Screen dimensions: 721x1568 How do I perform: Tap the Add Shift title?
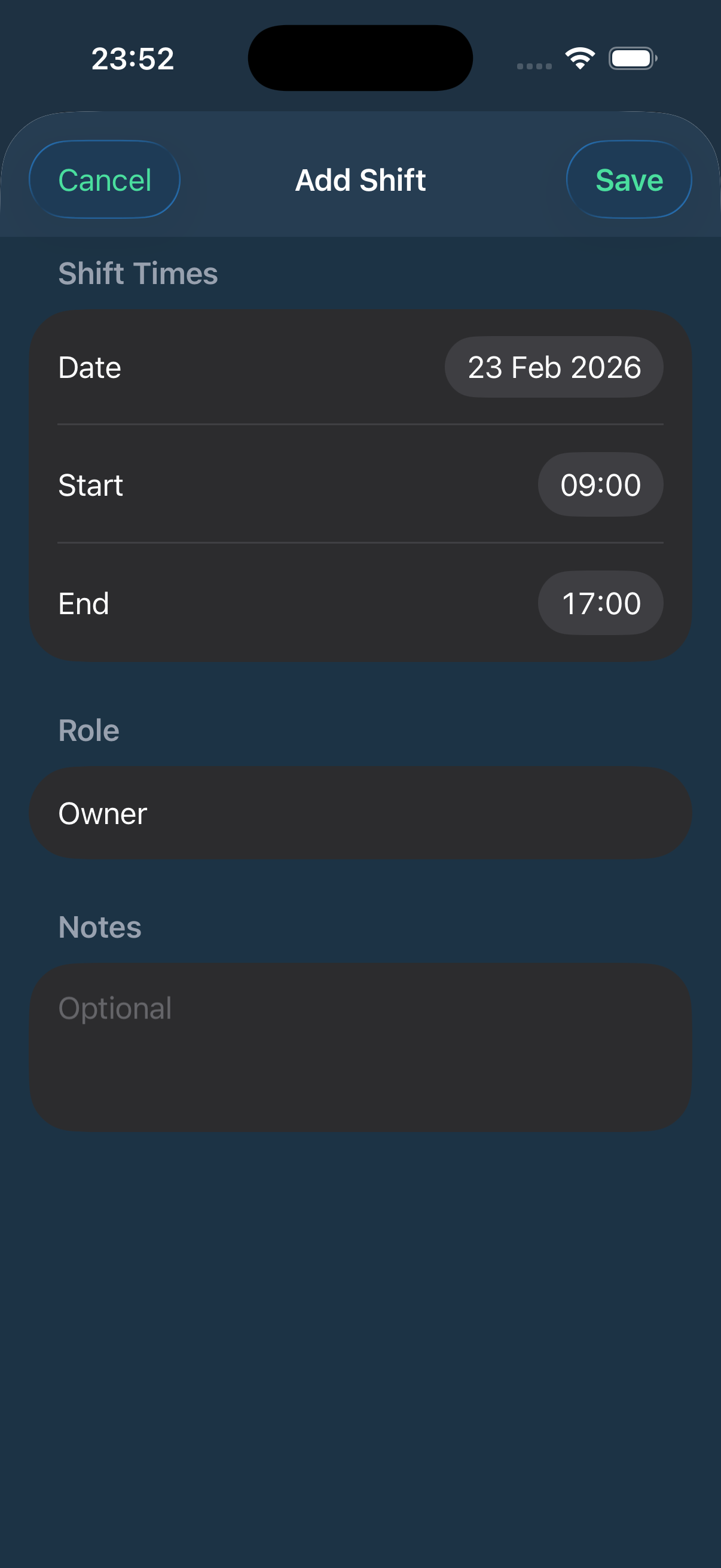[360, 179]
